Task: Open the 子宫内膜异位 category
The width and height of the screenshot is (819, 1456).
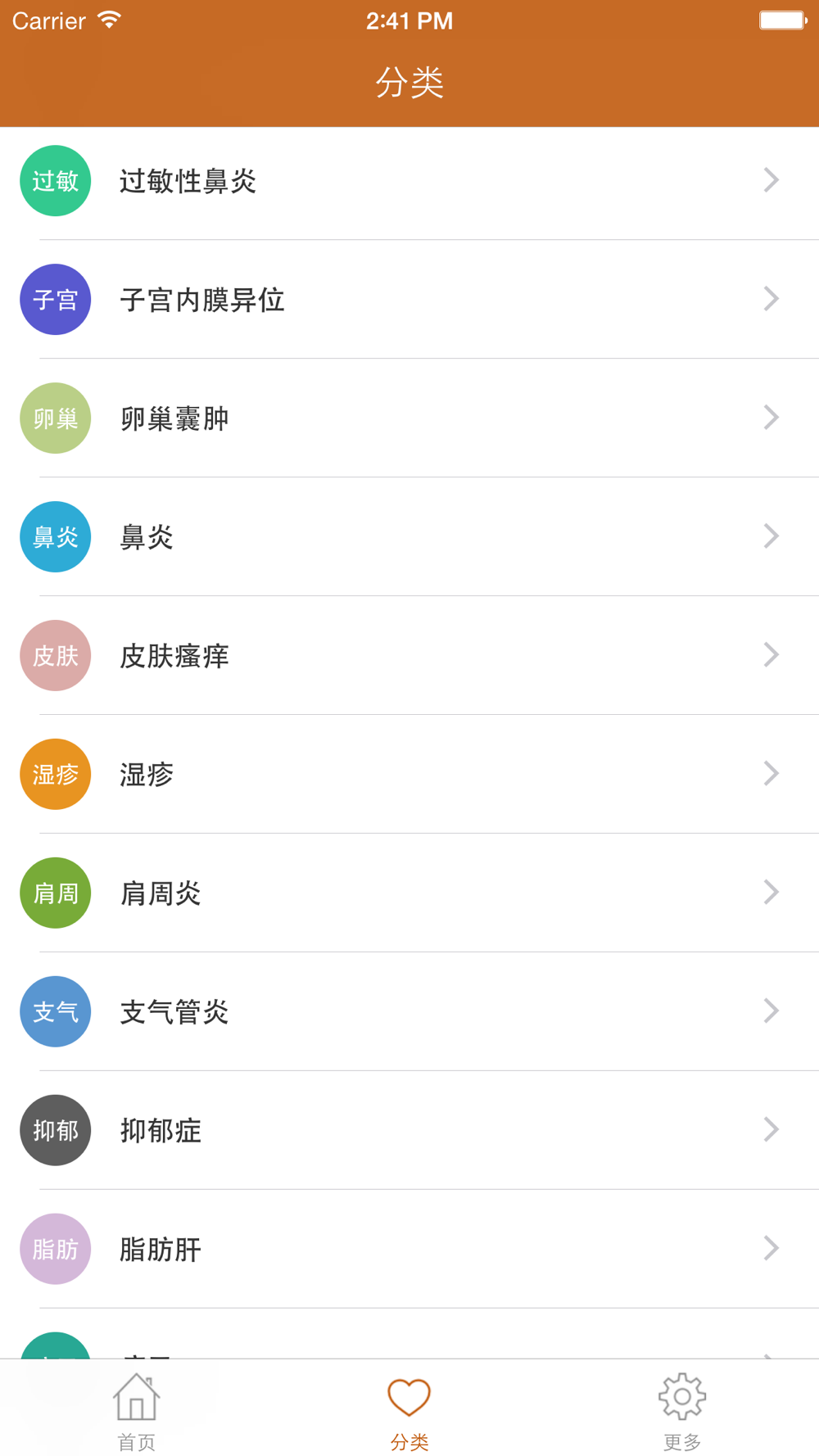Action: (x=409, y=300)
